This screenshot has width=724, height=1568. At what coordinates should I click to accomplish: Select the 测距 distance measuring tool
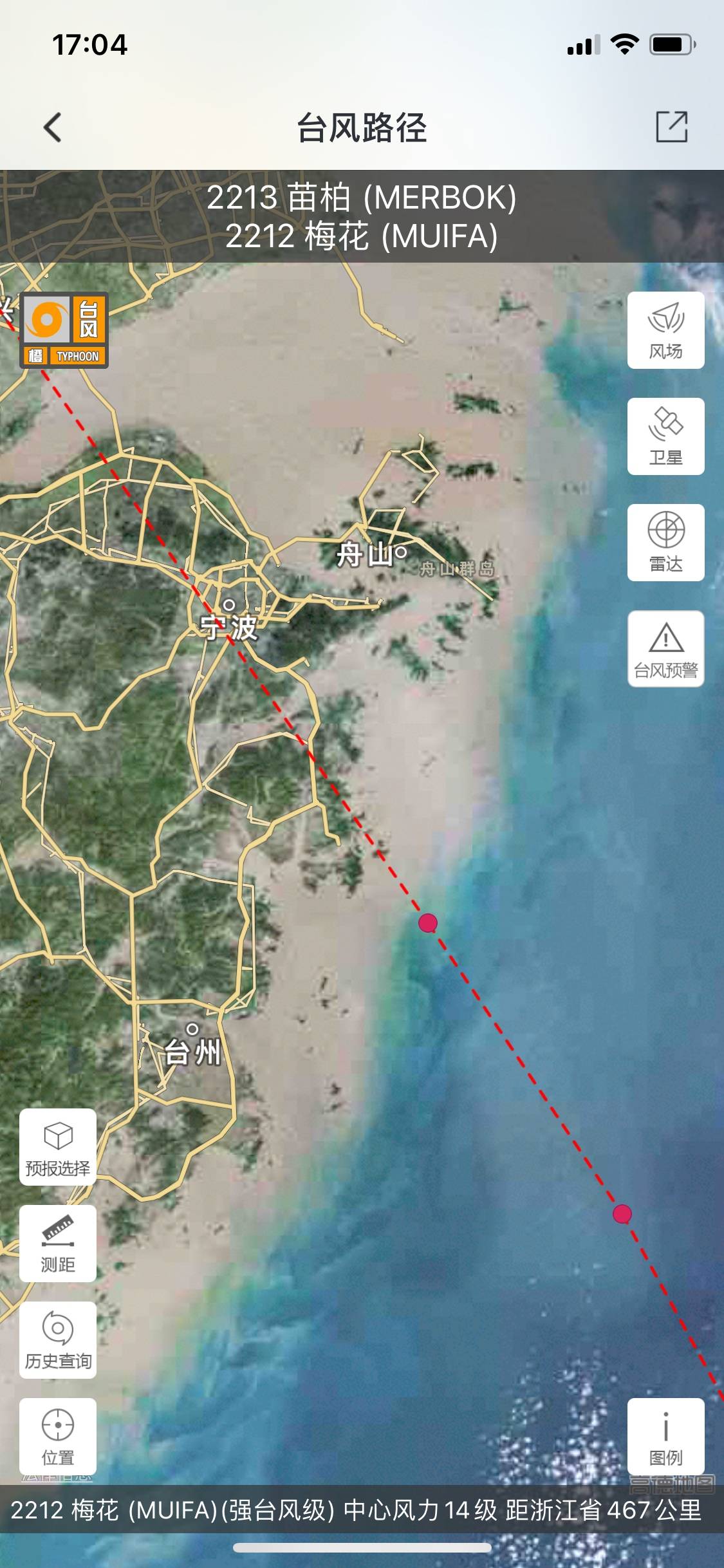(x=58, y=1244)
